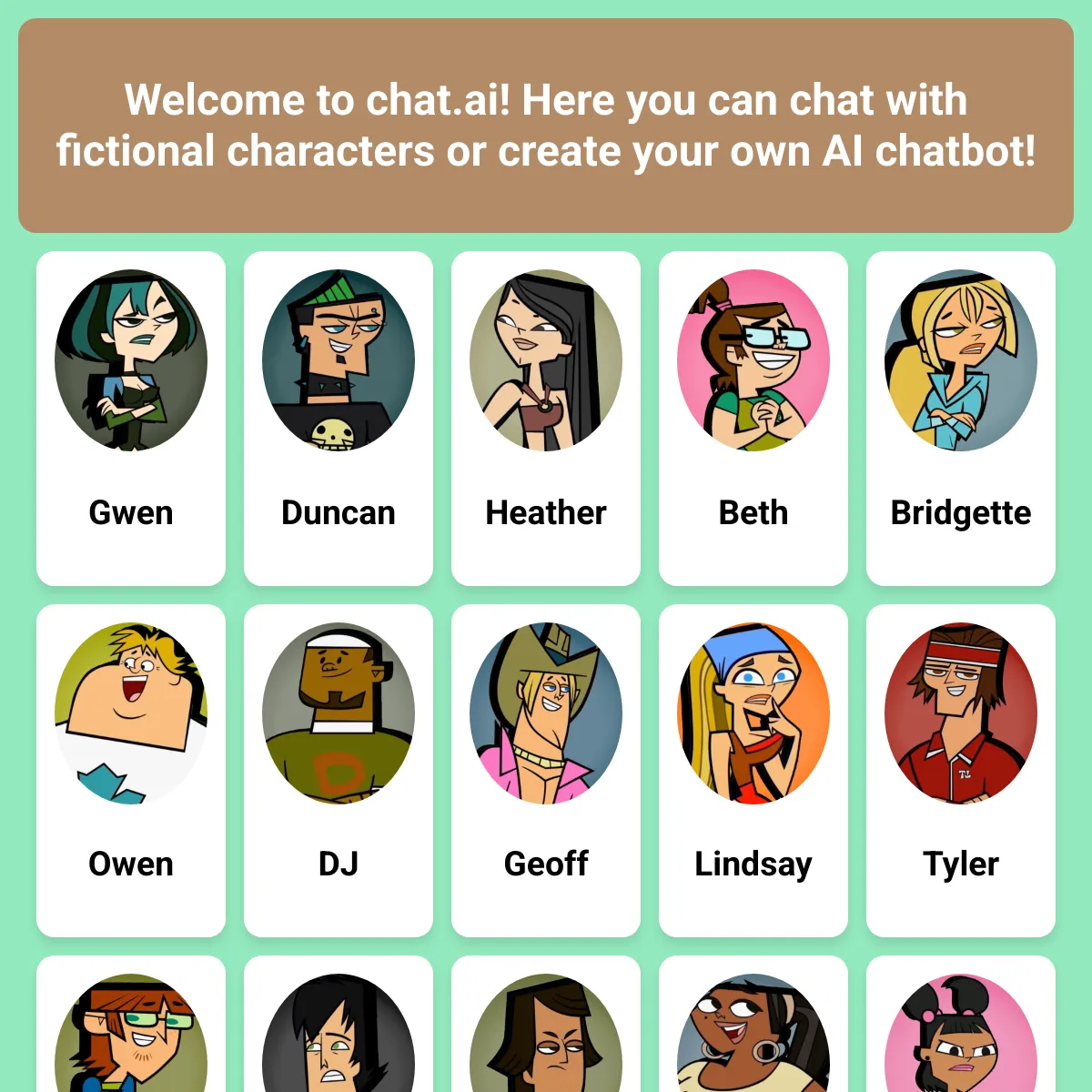
Task: Open the chat with Gwen
Action: pos(131,419)
